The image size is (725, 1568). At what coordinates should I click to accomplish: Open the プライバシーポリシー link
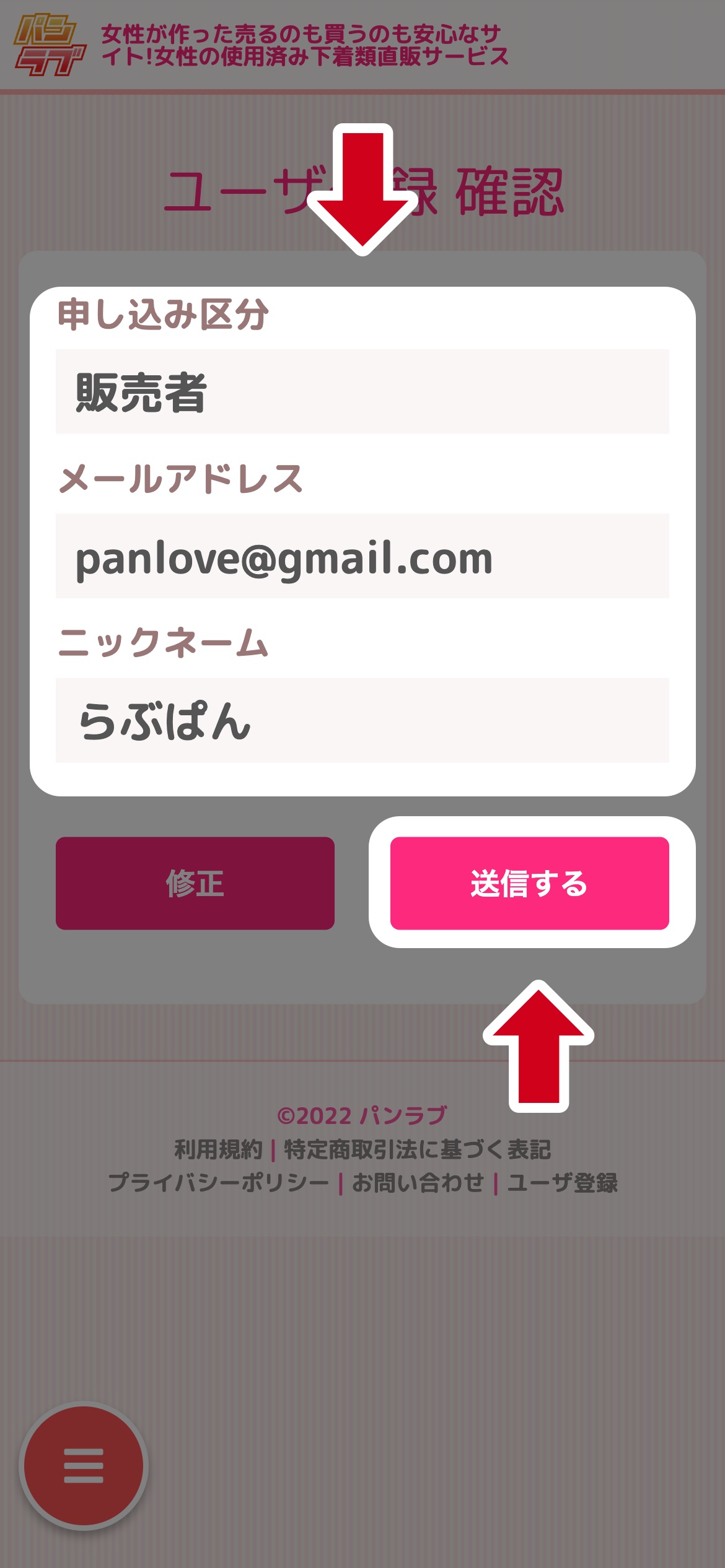pyautogui.click(x=218, y=1183)
